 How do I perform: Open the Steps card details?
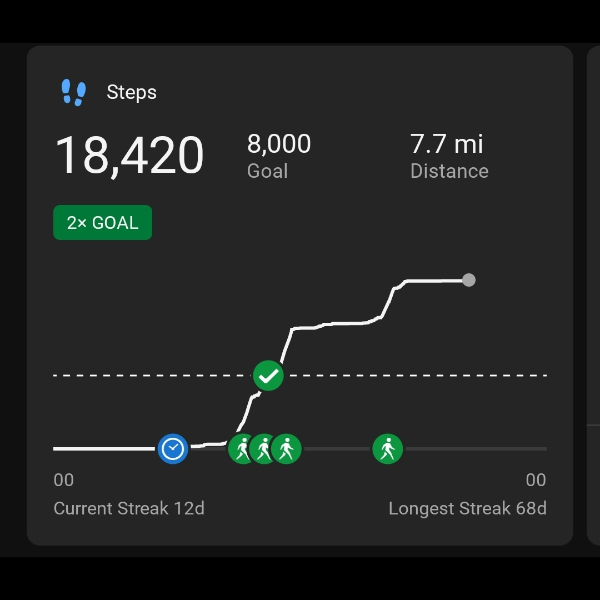tap(131, 93)
